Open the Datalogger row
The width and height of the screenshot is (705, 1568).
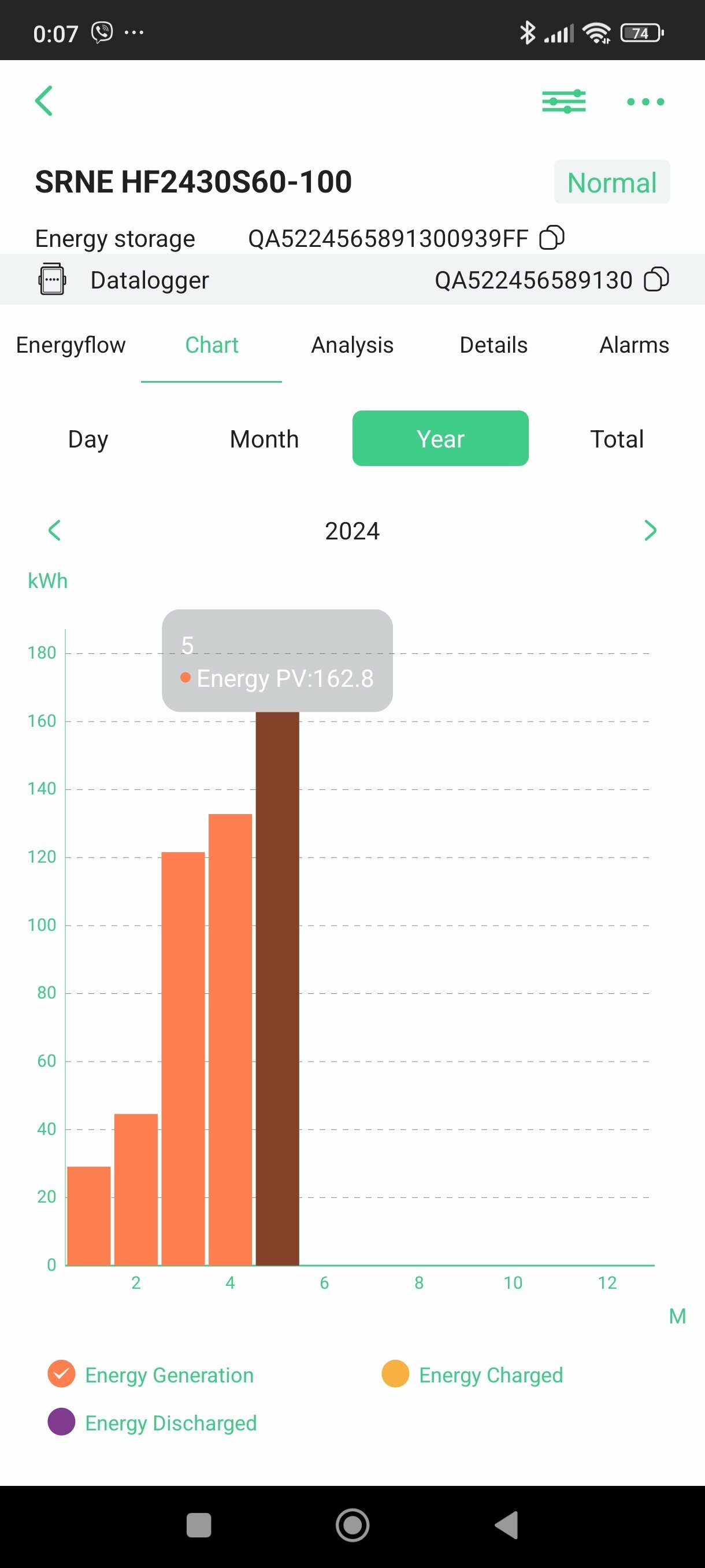352,279
